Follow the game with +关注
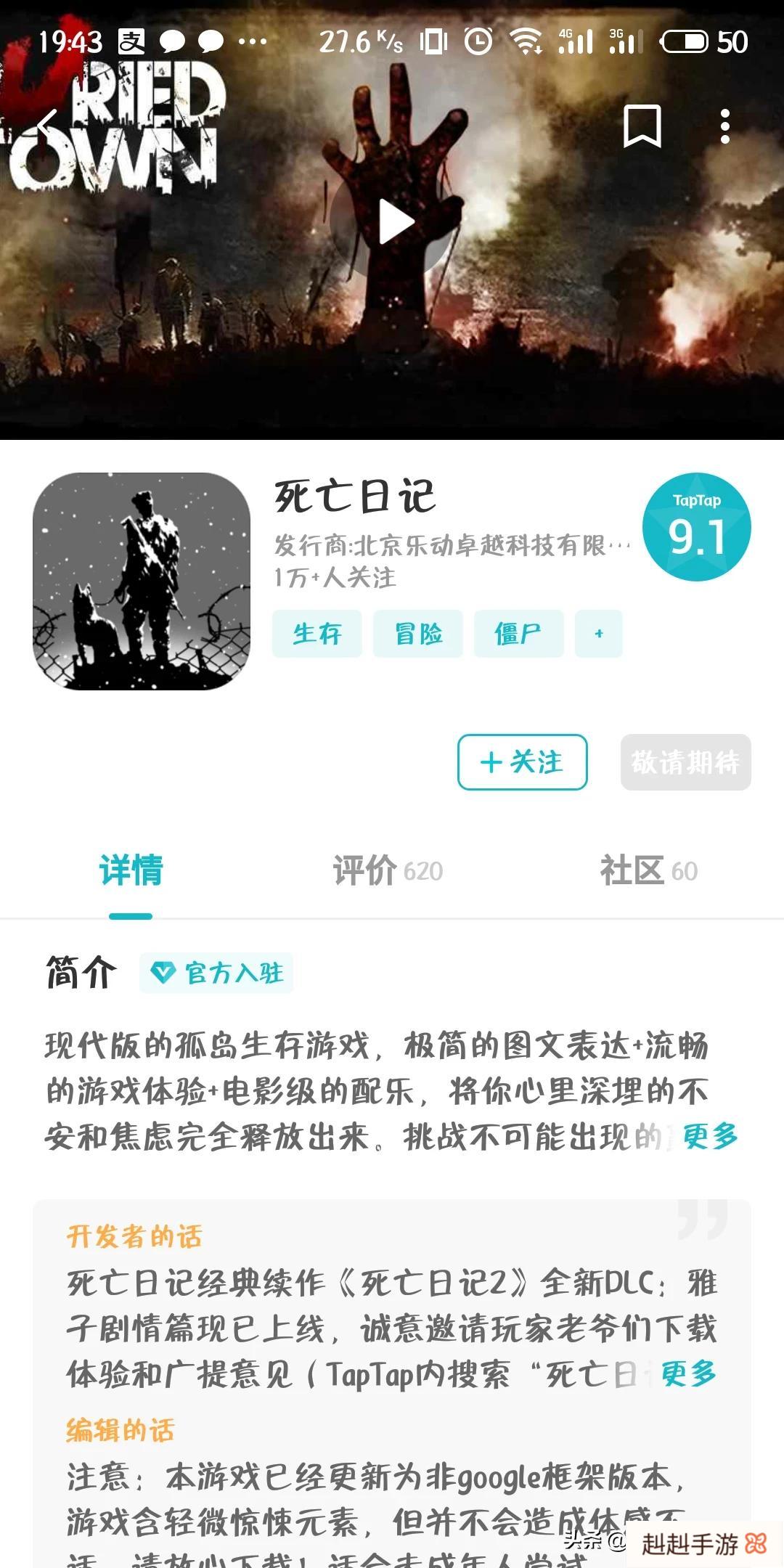 [x=522, y=762]
